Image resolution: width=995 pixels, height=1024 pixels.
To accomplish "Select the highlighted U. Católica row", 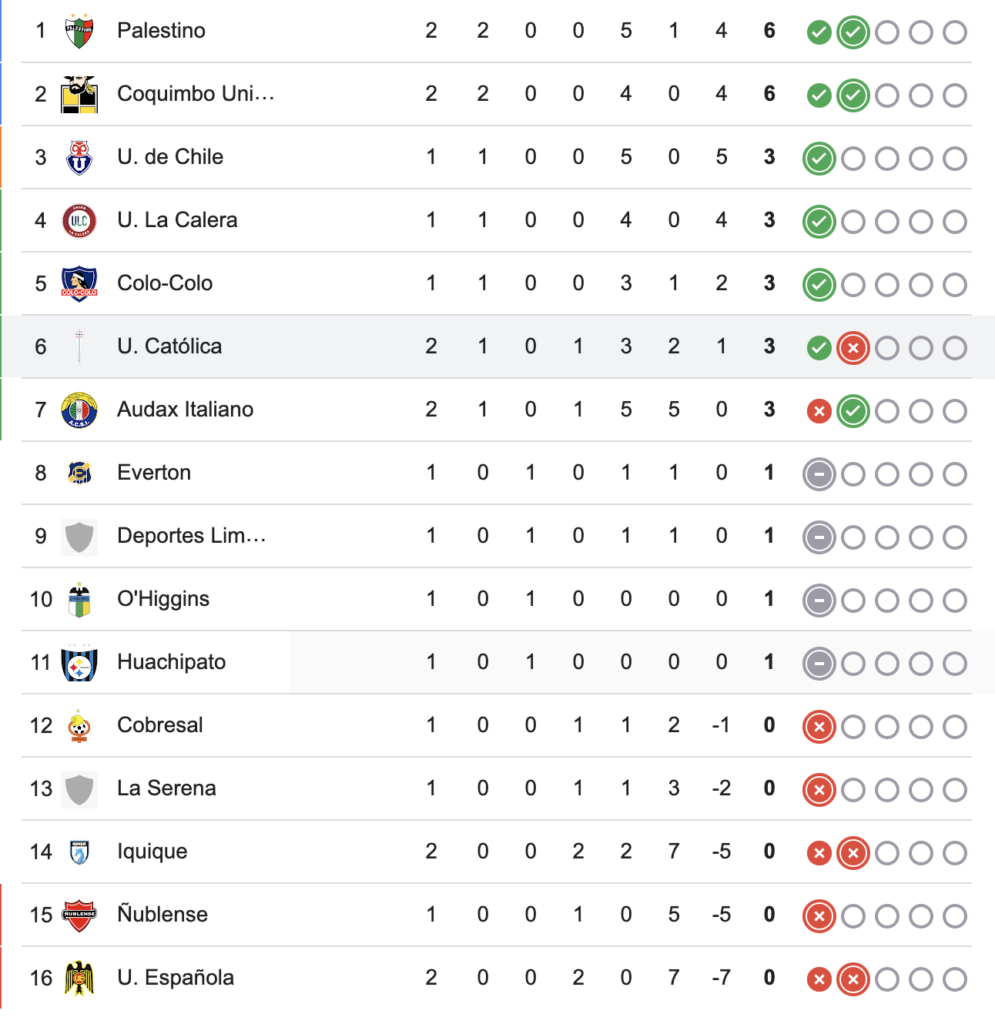I will point(450,347).
